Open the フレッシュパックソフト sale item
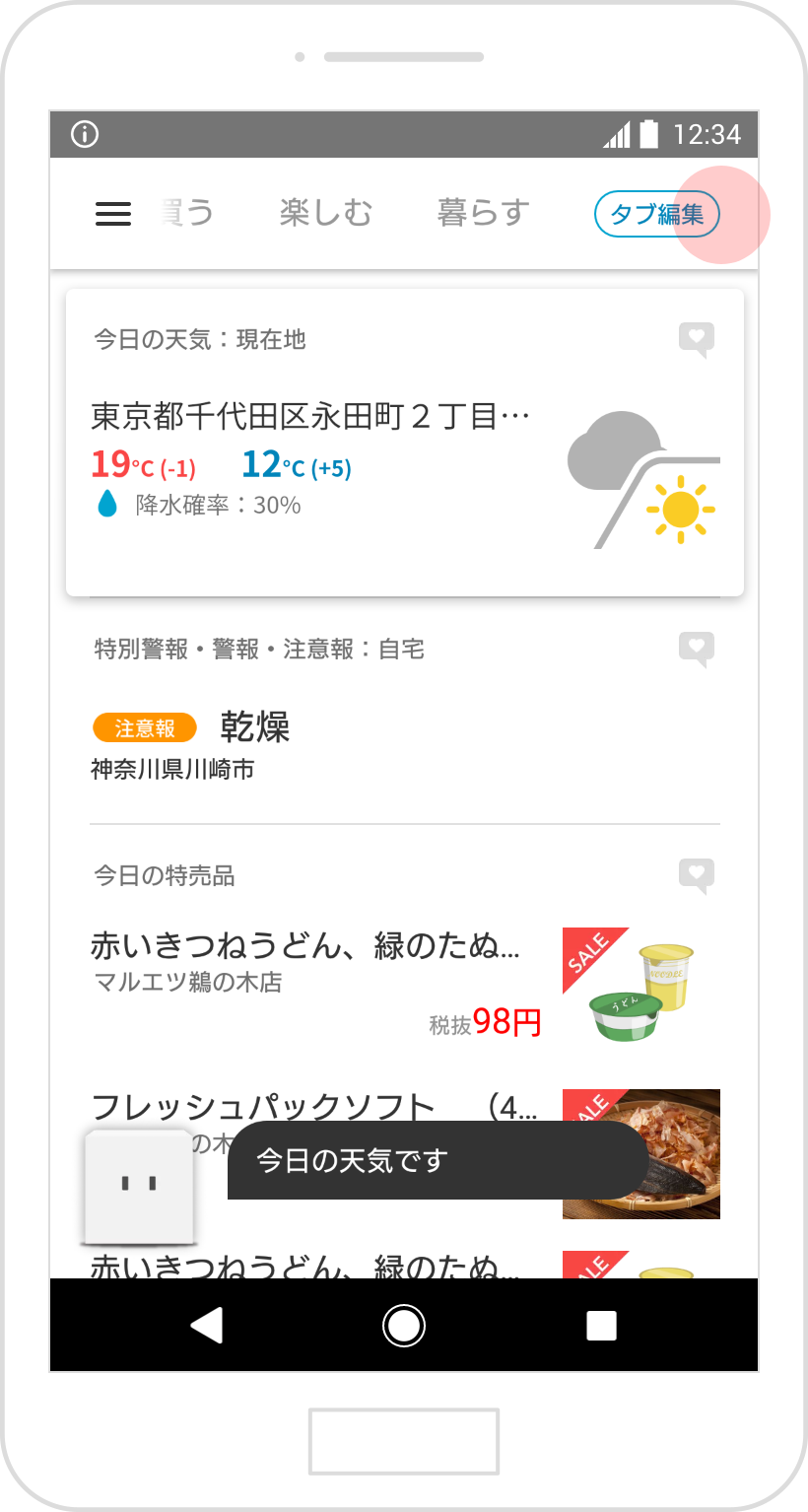The image size is (808, 1512). [x=405, y=1153]
